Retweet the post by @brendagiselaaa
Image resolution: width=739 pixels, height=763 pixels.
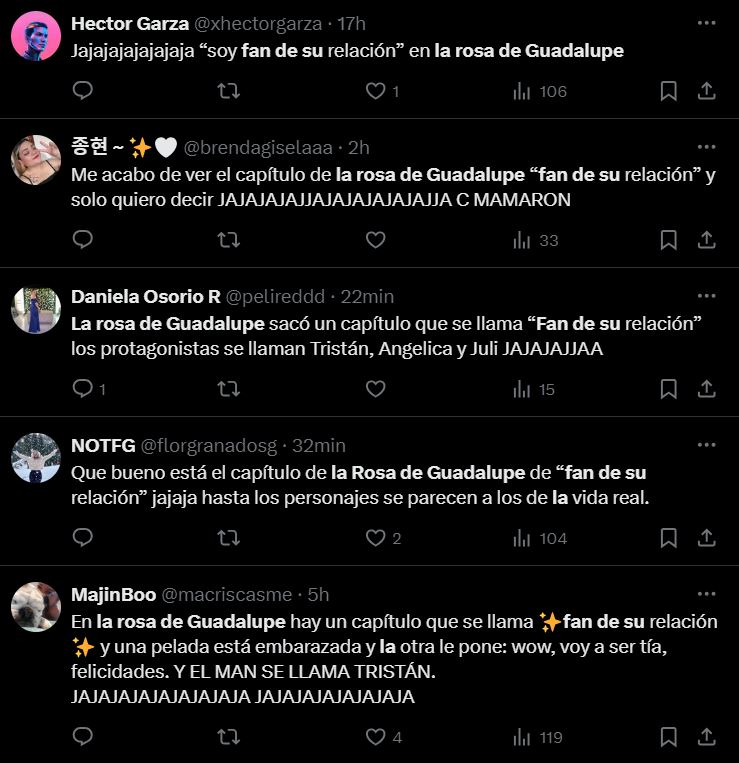click(229, 240)
